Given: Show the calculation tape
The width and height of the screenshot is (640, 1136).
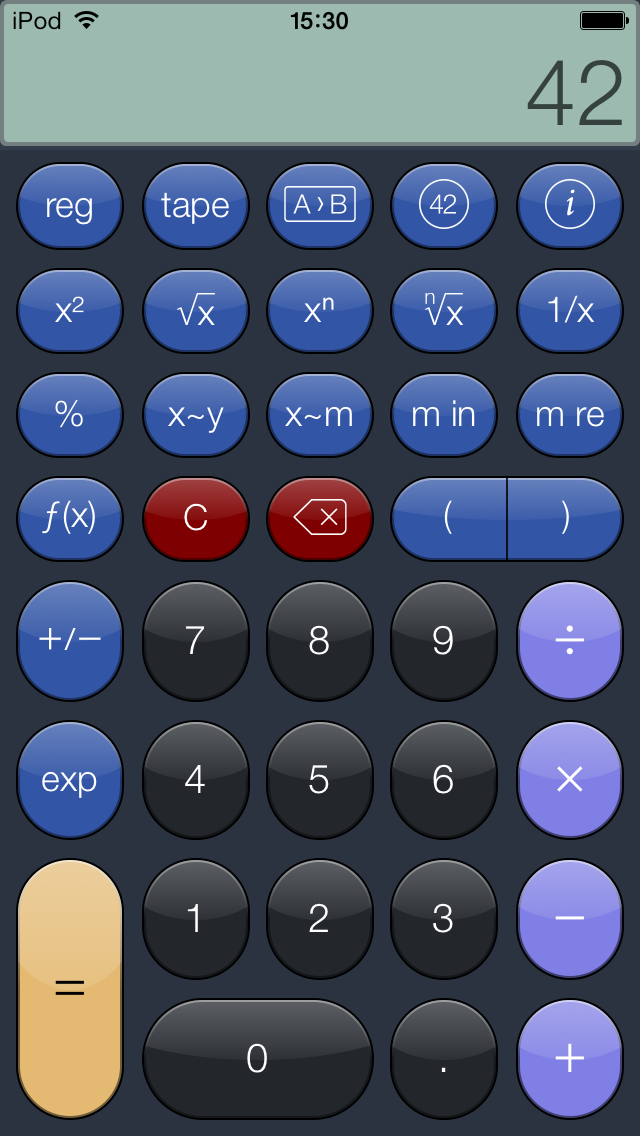Looking at the screenshot, I should 195,206.
